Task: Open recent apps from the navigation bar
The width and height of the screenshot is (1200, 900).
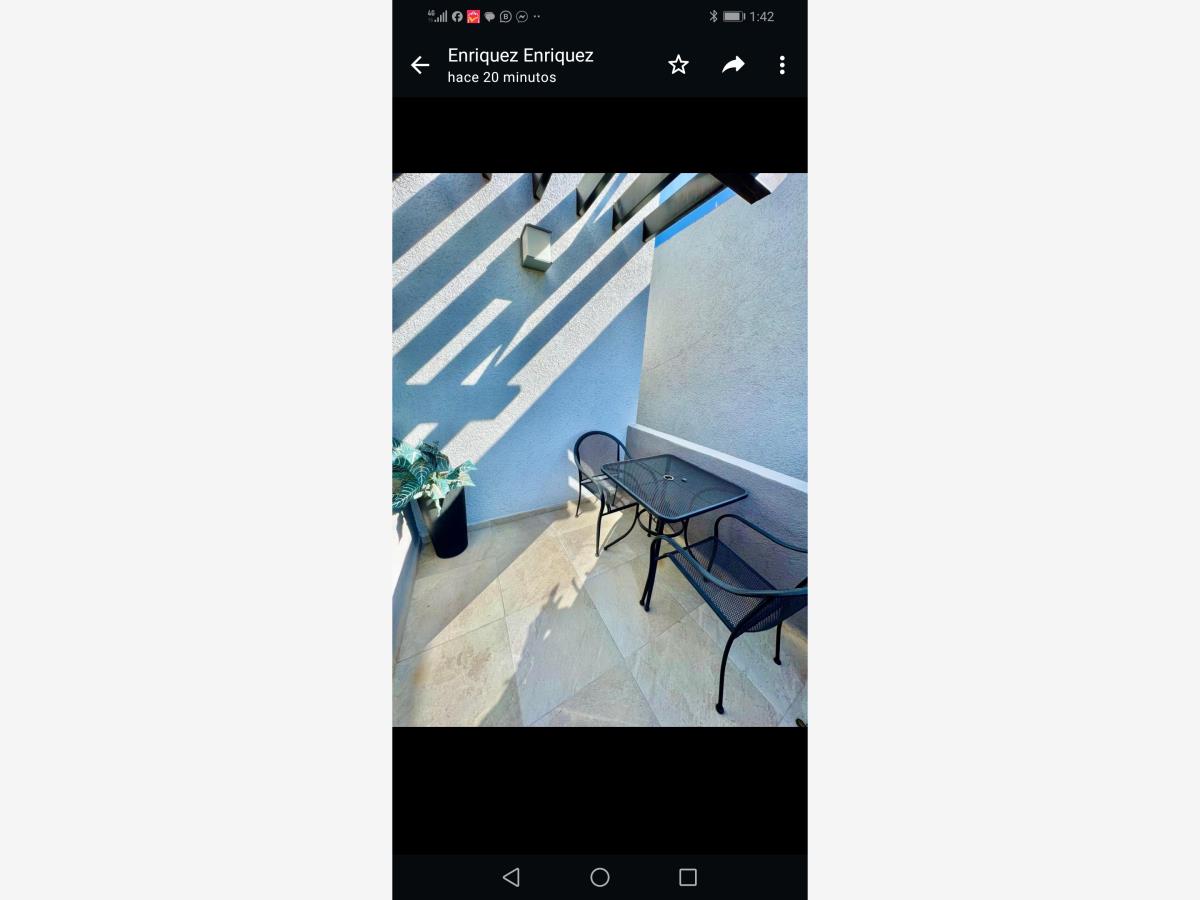Action: pyautogui.click(x=688, y=877)
